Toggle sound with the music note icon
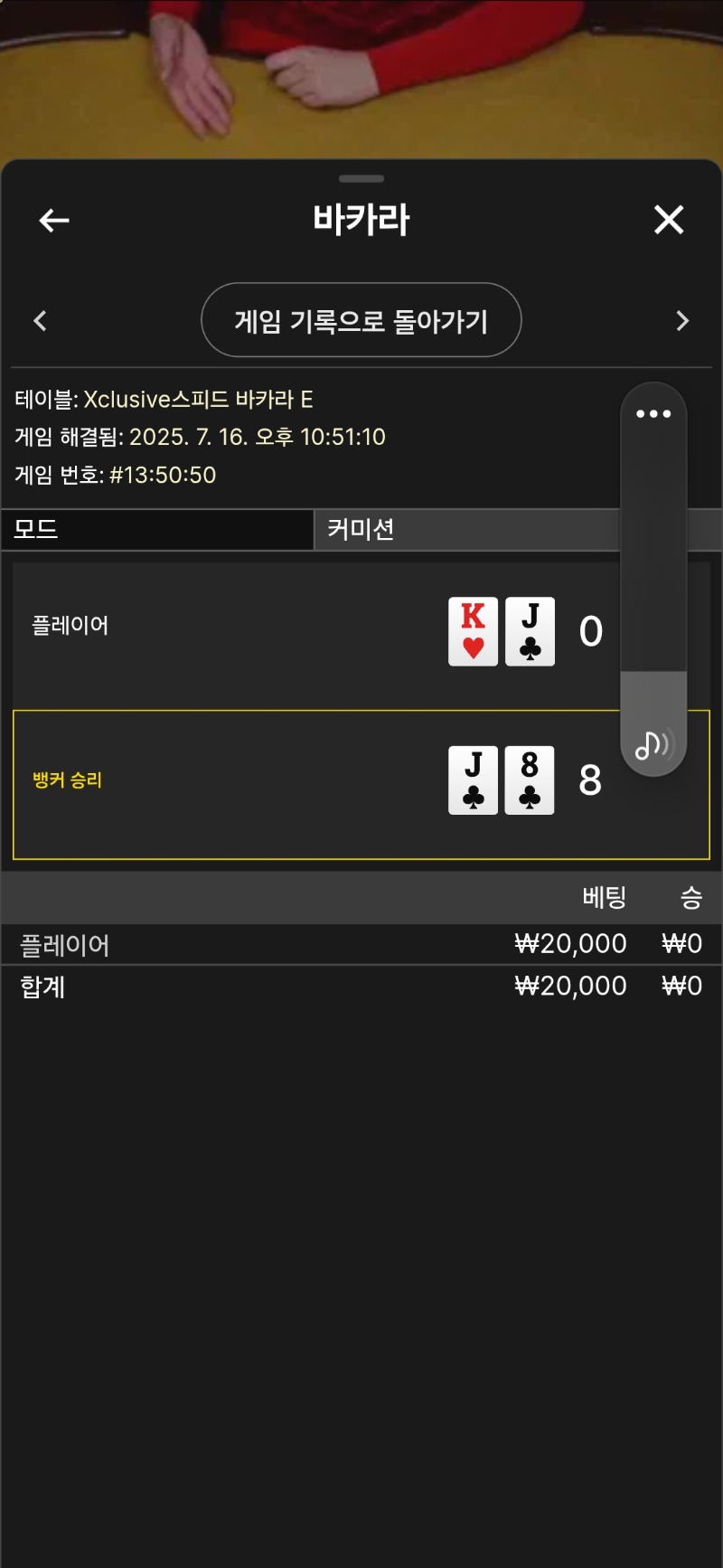The image size is (723, 1568). coord(653,744)
